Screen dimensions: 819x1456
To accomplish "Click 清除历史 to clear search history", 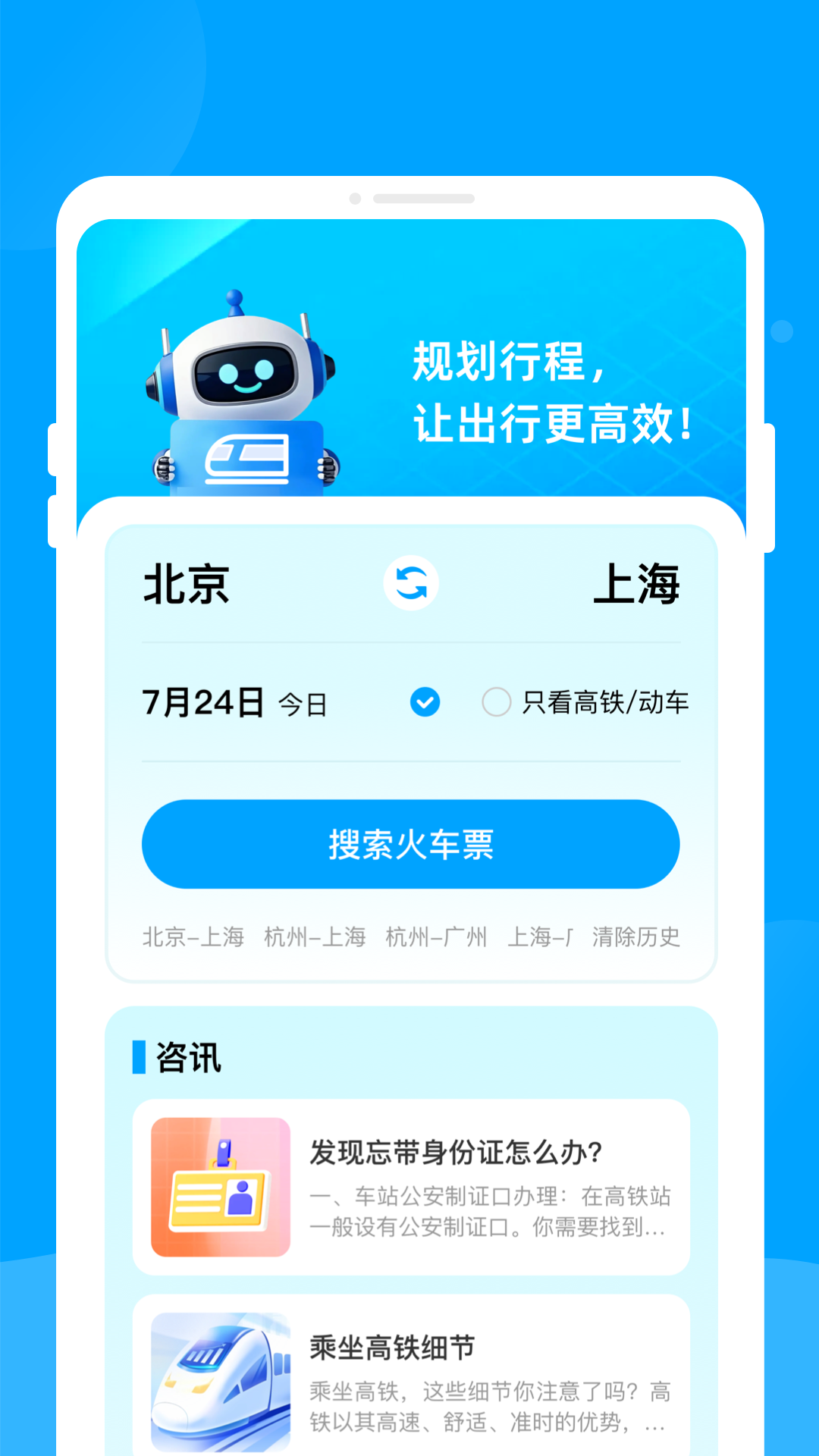I will pyautogui.click(x=635, y=937).
